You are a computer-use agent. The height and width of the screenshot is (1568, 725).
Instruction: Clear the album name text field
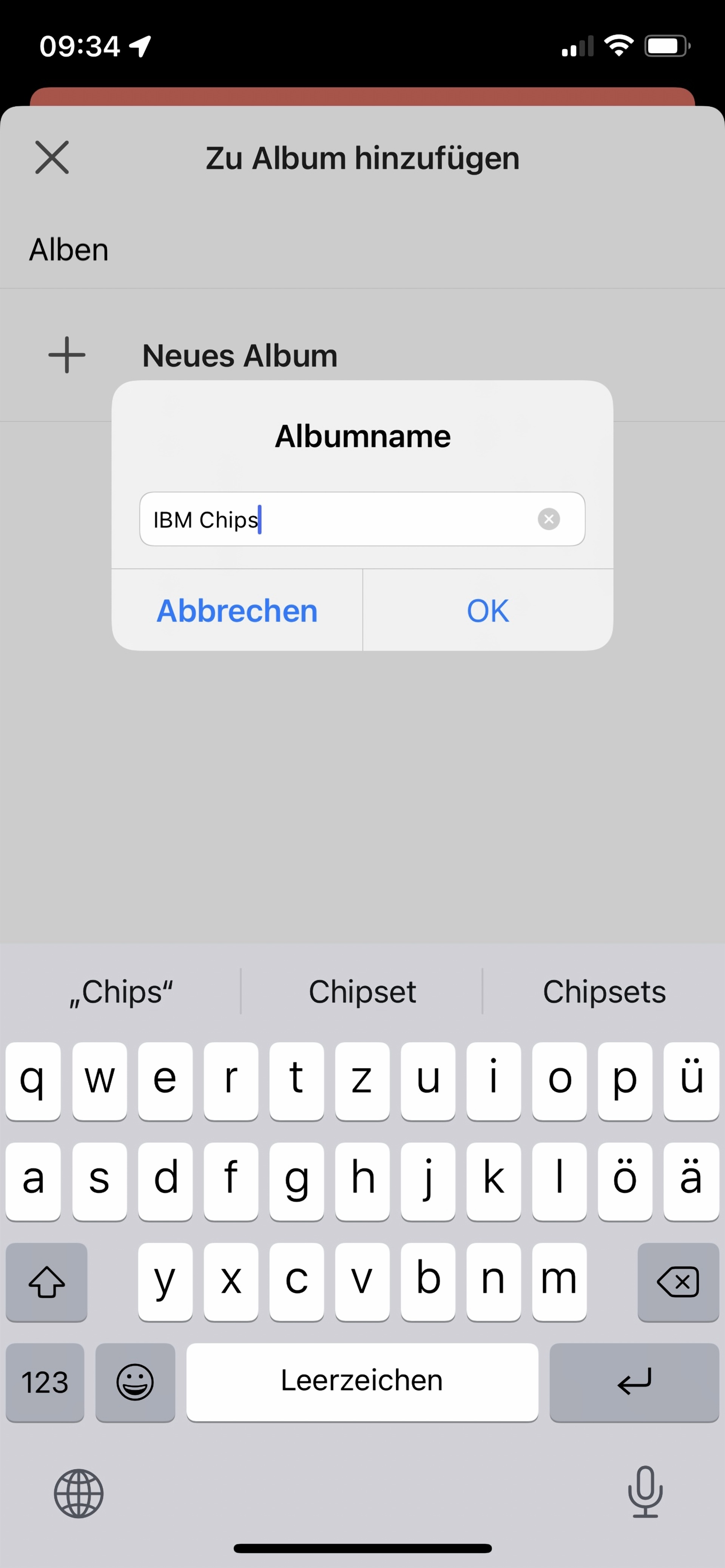pyautogui.click(x=548, y=519)
